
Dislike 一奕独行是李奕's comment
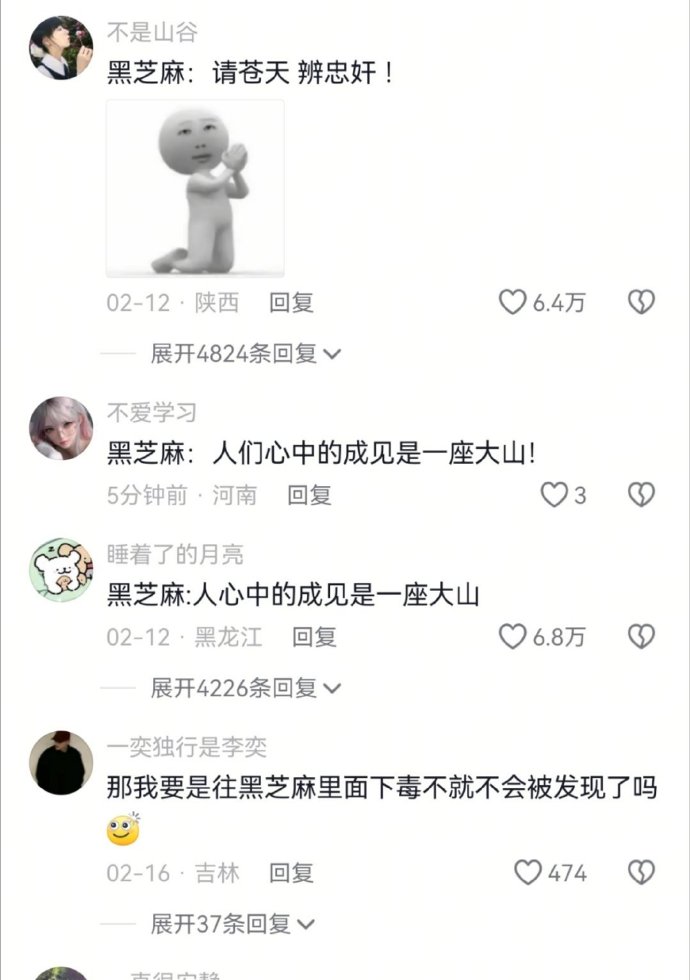click(x=641, y=873)
